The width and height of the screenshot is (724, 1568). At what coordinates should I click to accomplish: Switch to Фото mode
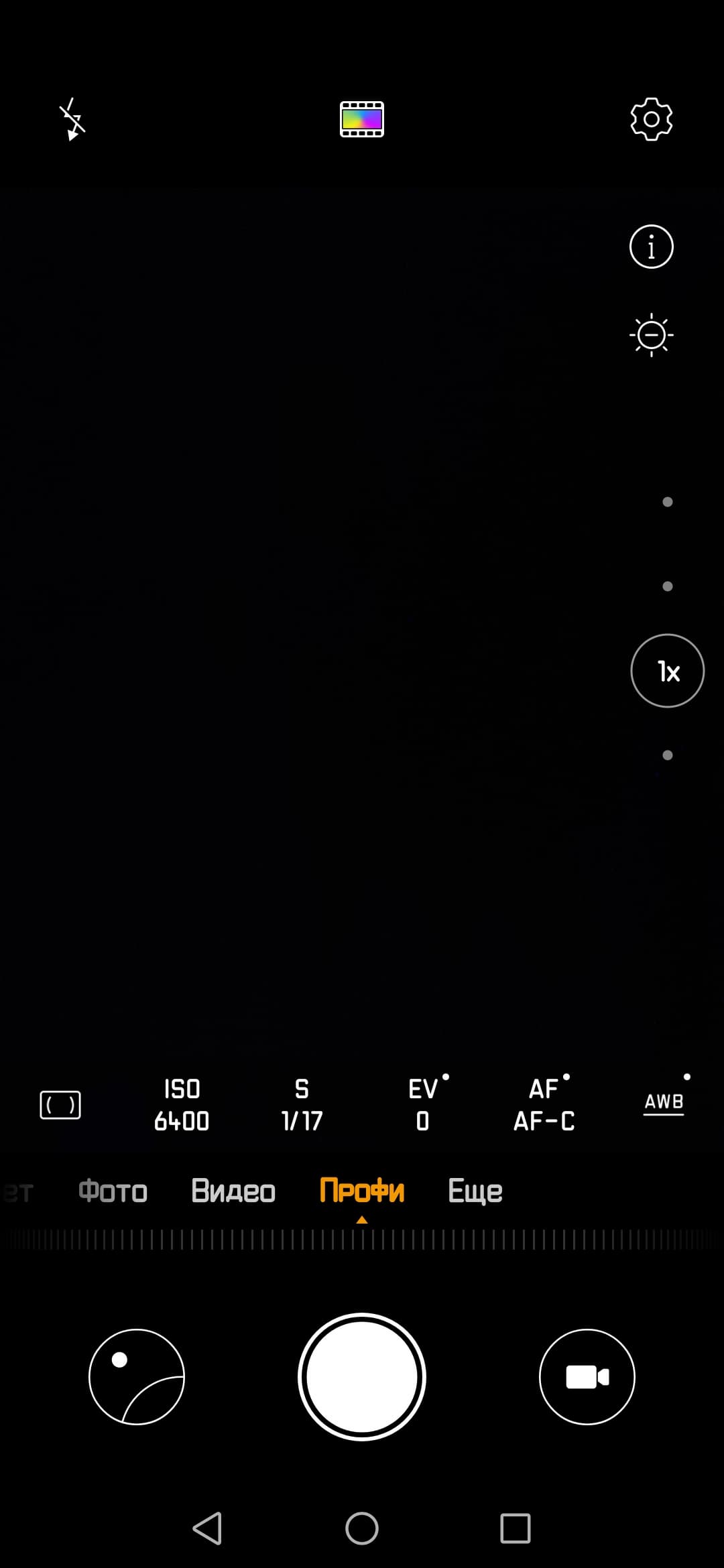click(x=113, y=1191)
